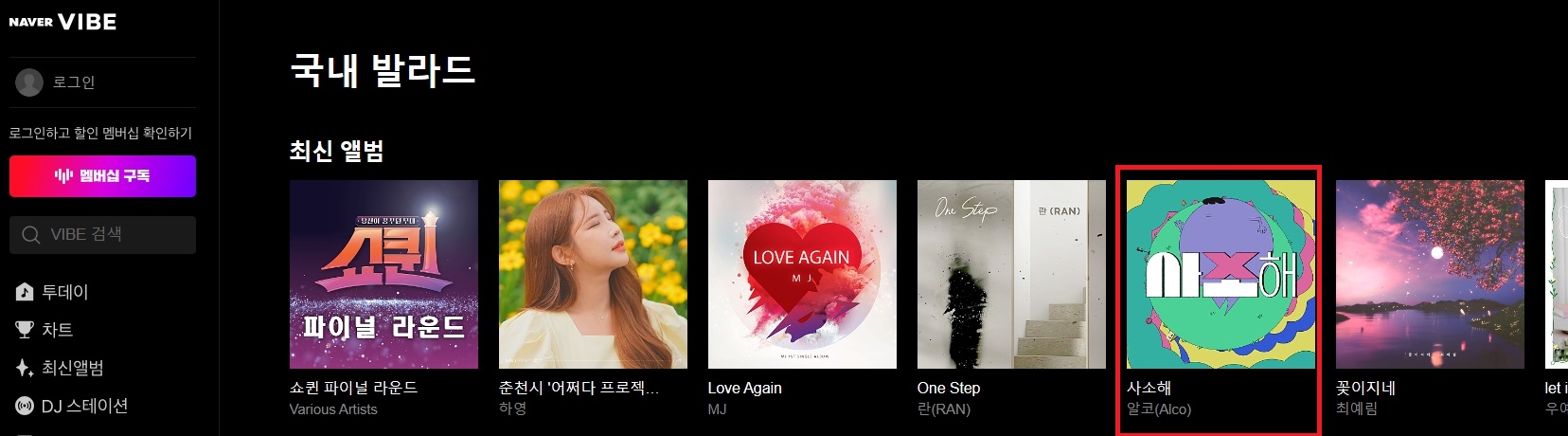This screenshot has height=436, width=1568.
Task: Select 최신앨범 in the sidebar
Action: click(x=72, y=368)
